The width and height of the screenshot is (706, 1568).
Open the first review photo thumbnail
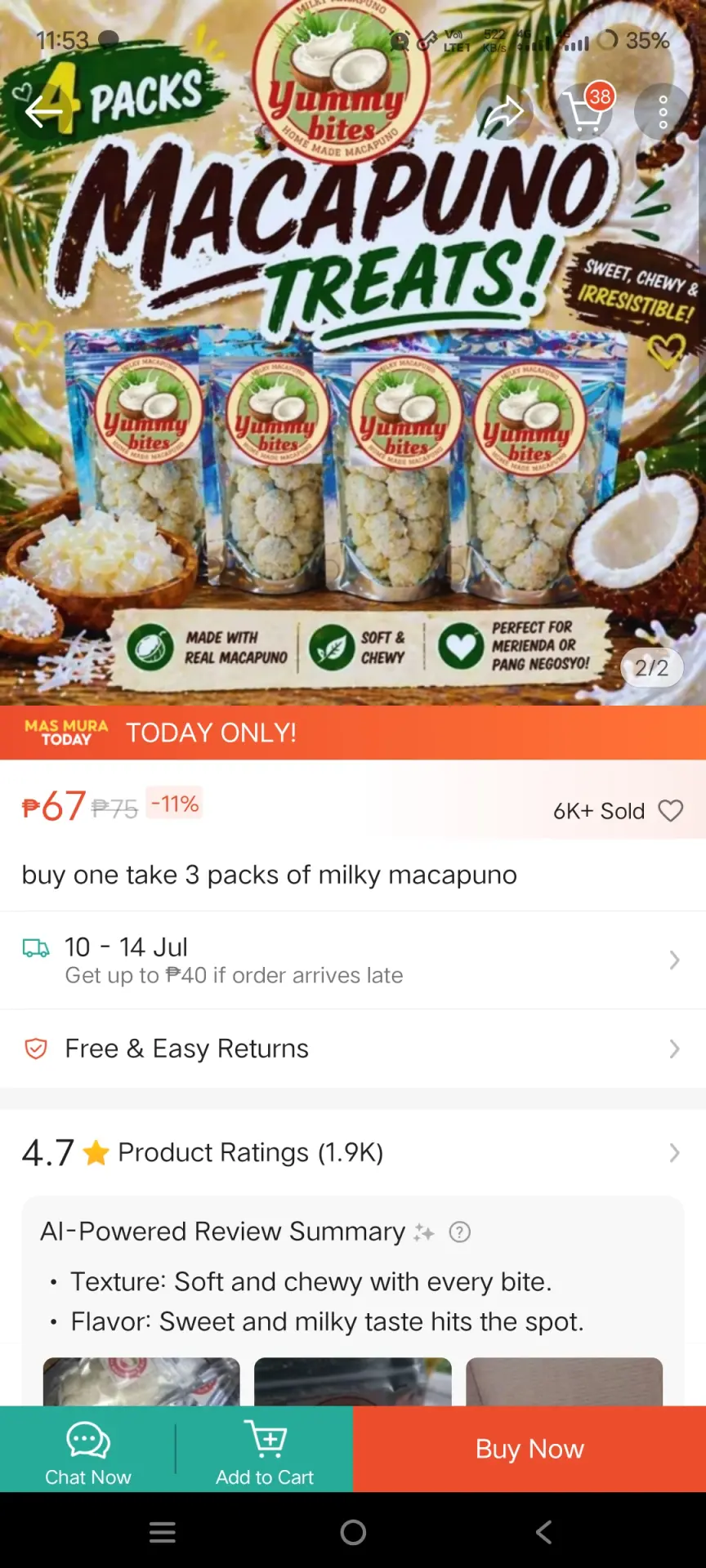coord(141,1382)
